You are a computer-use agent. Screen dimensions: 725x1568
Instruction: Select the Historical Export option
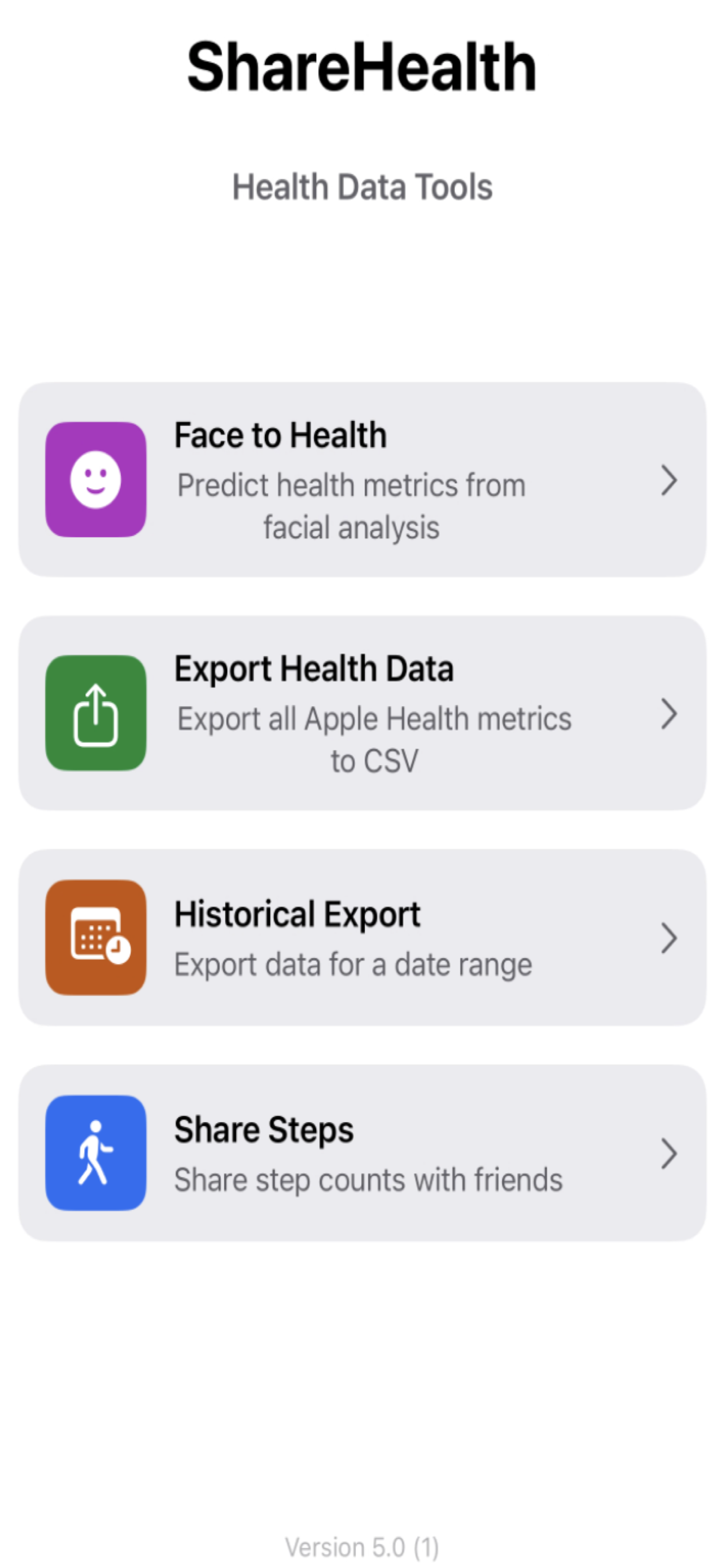pyautogui.click(x=362, y=938)
